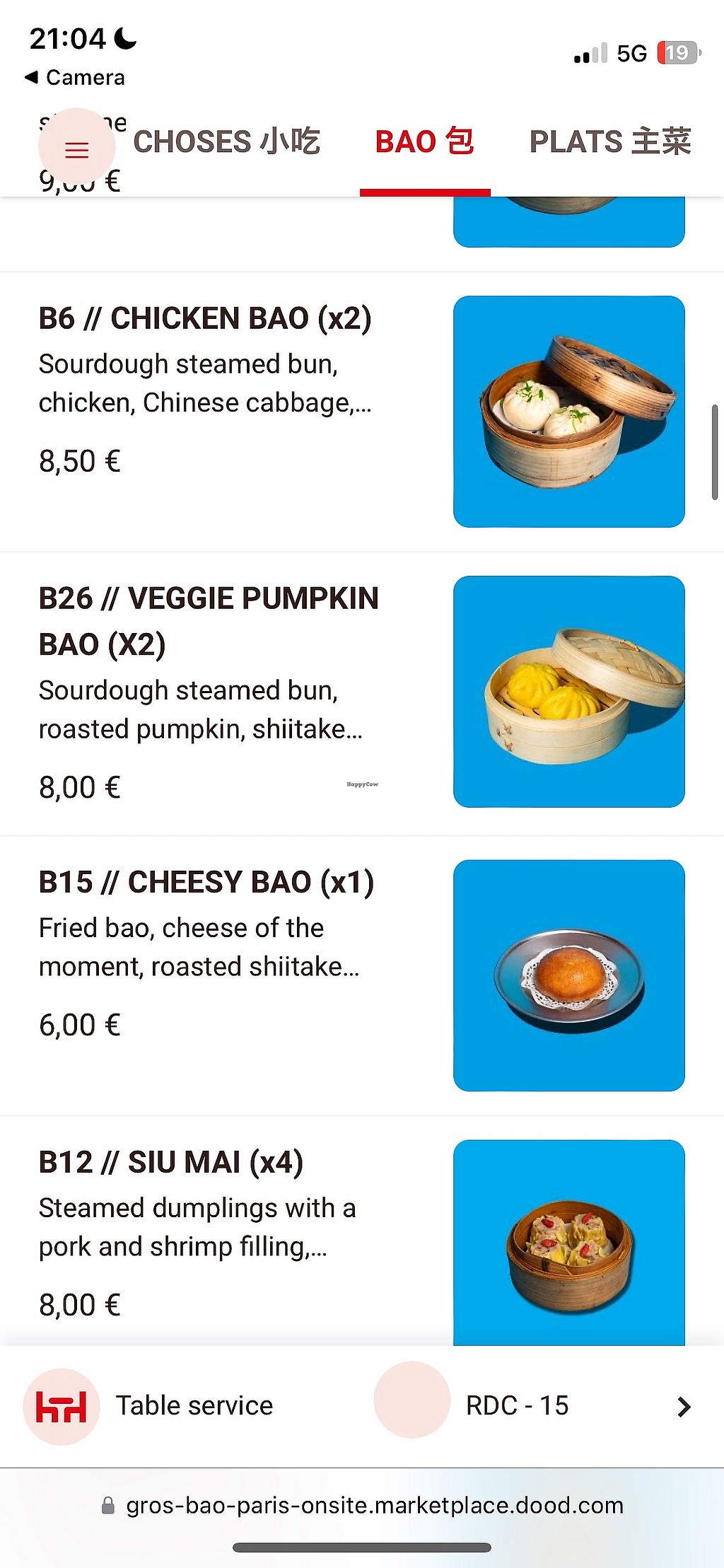This screenshot has width=724, height=1568.
Task: Switch to the CHOSES 小吃 tab
Action: coord(226,142)
